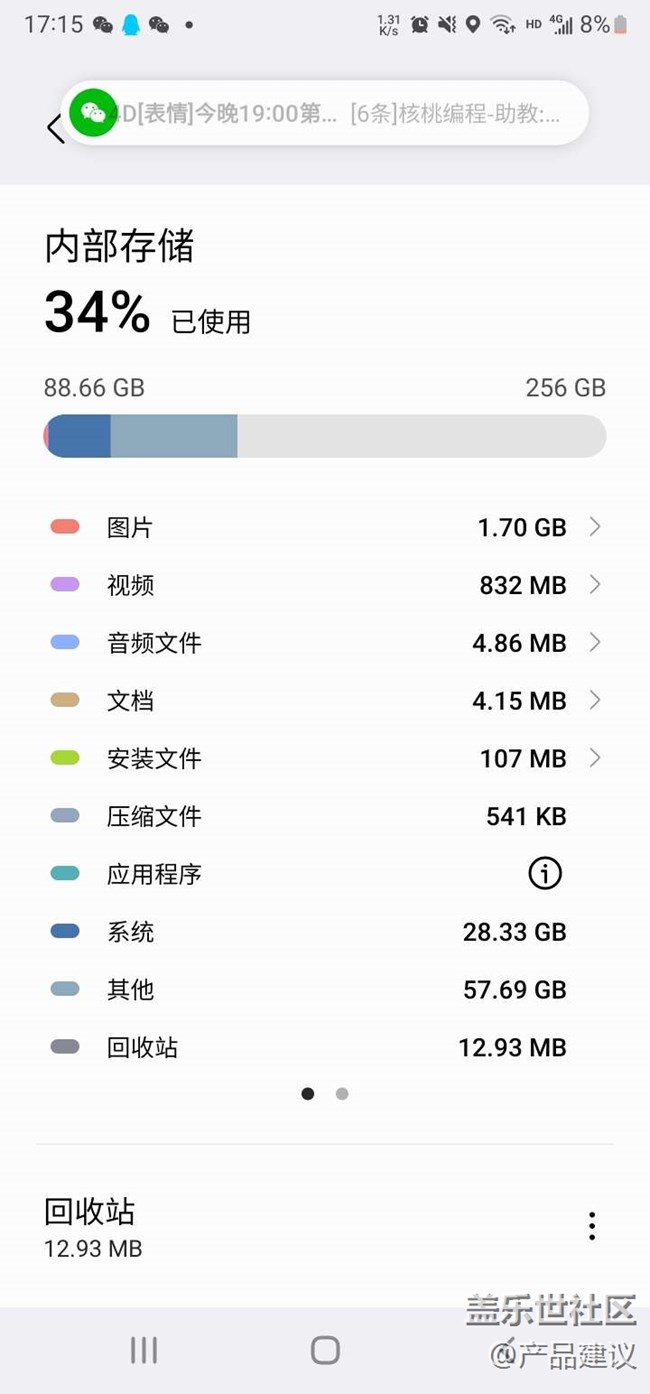
Task: Open the 视频 storage category
Action: point(325,585)
